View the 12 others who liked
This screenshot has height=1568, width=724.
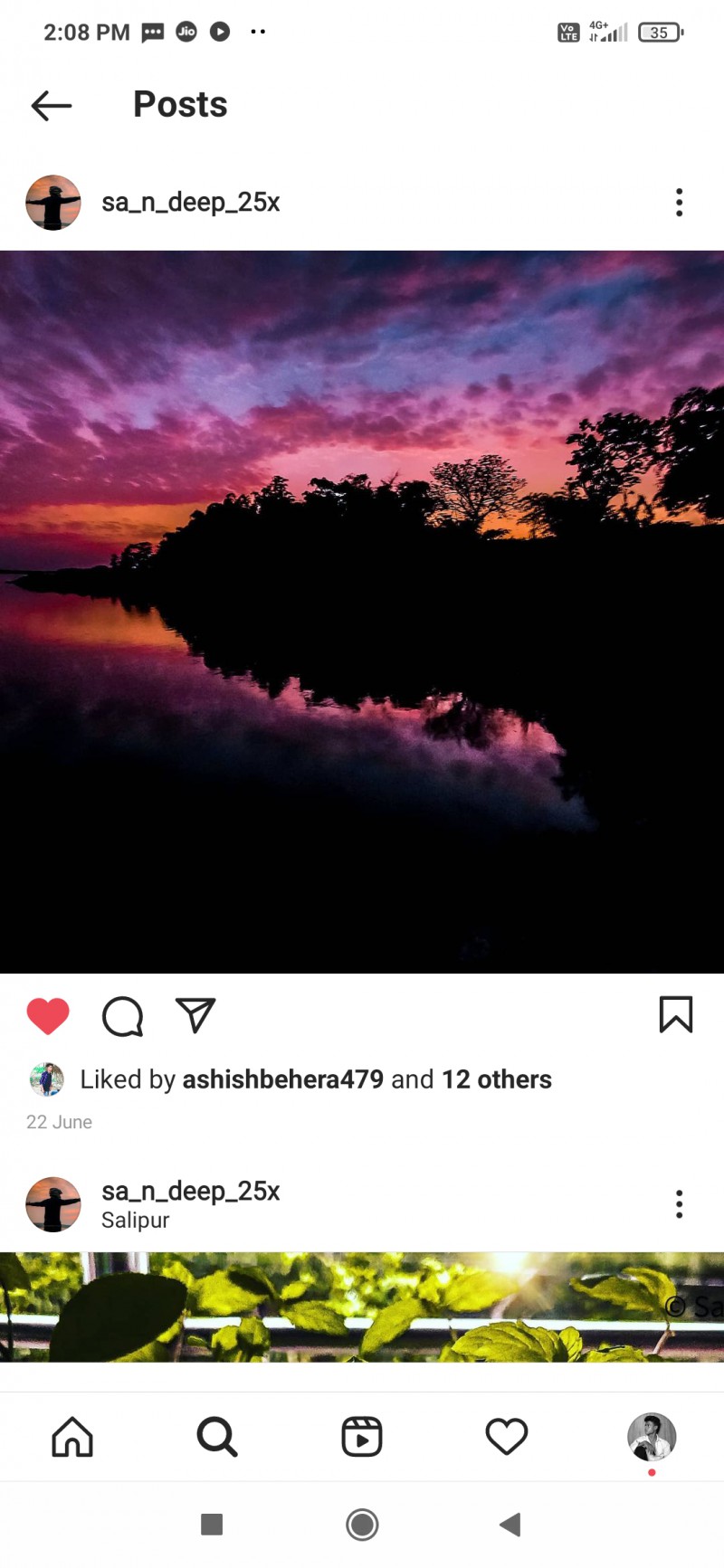tap(496, 1079)
